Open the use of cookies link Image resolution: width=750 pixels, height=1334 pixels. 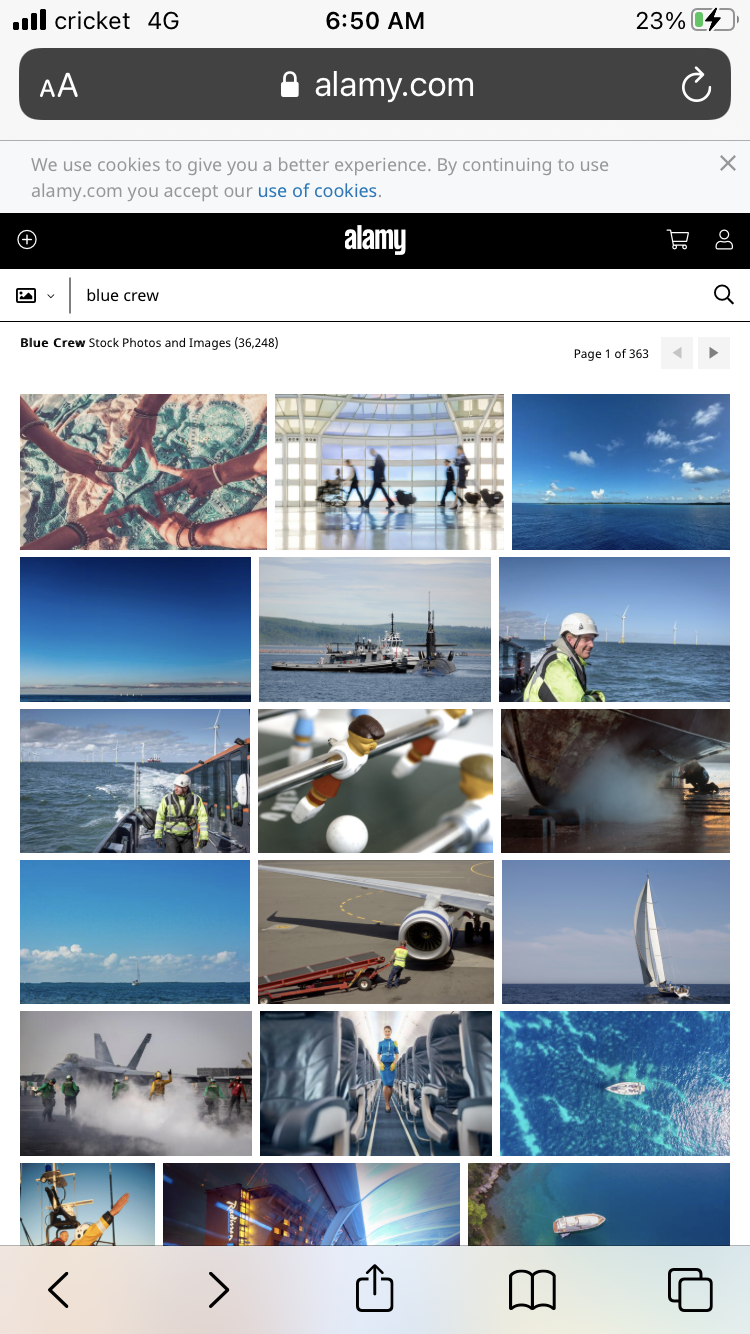[x=317, y=191]
